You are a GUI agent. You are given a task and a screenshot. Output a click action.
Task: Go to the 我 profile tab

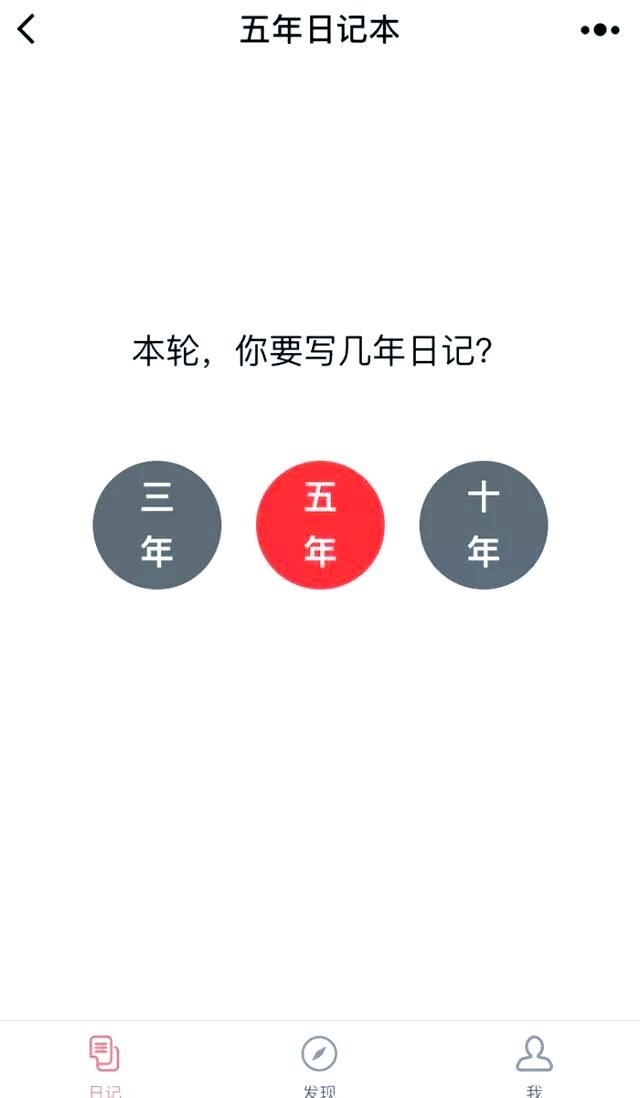(534, 1060)
